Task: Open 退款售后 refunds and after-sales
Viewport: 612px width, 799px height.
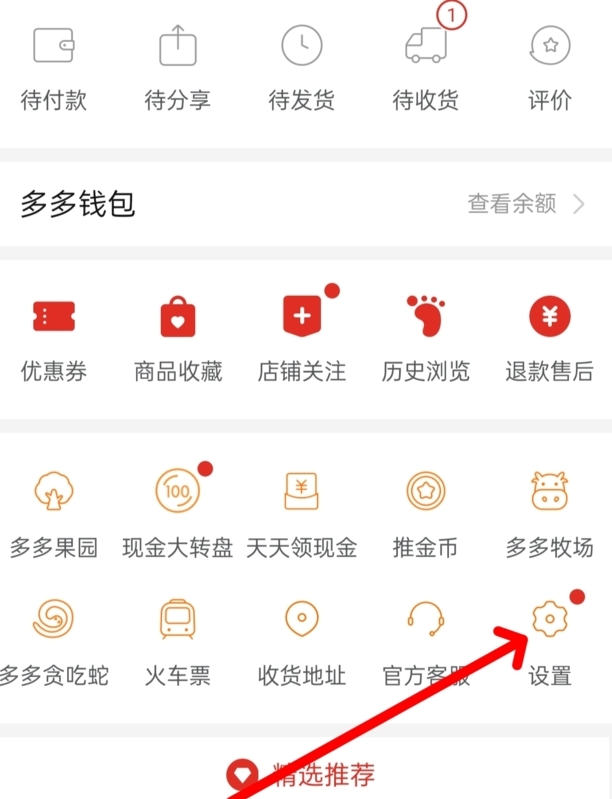Action: 549,338
